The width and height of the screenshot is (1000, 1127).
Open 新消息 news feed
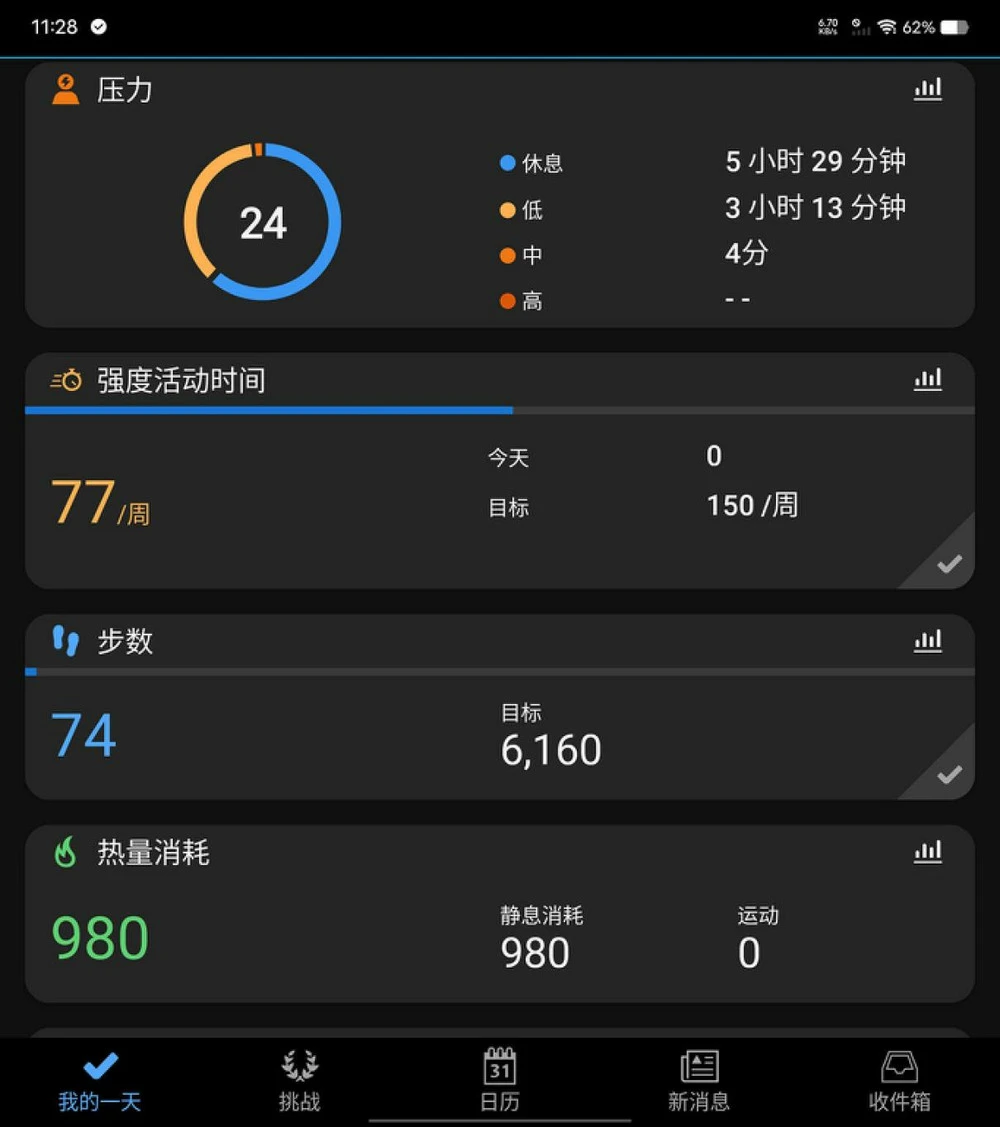698,1080
